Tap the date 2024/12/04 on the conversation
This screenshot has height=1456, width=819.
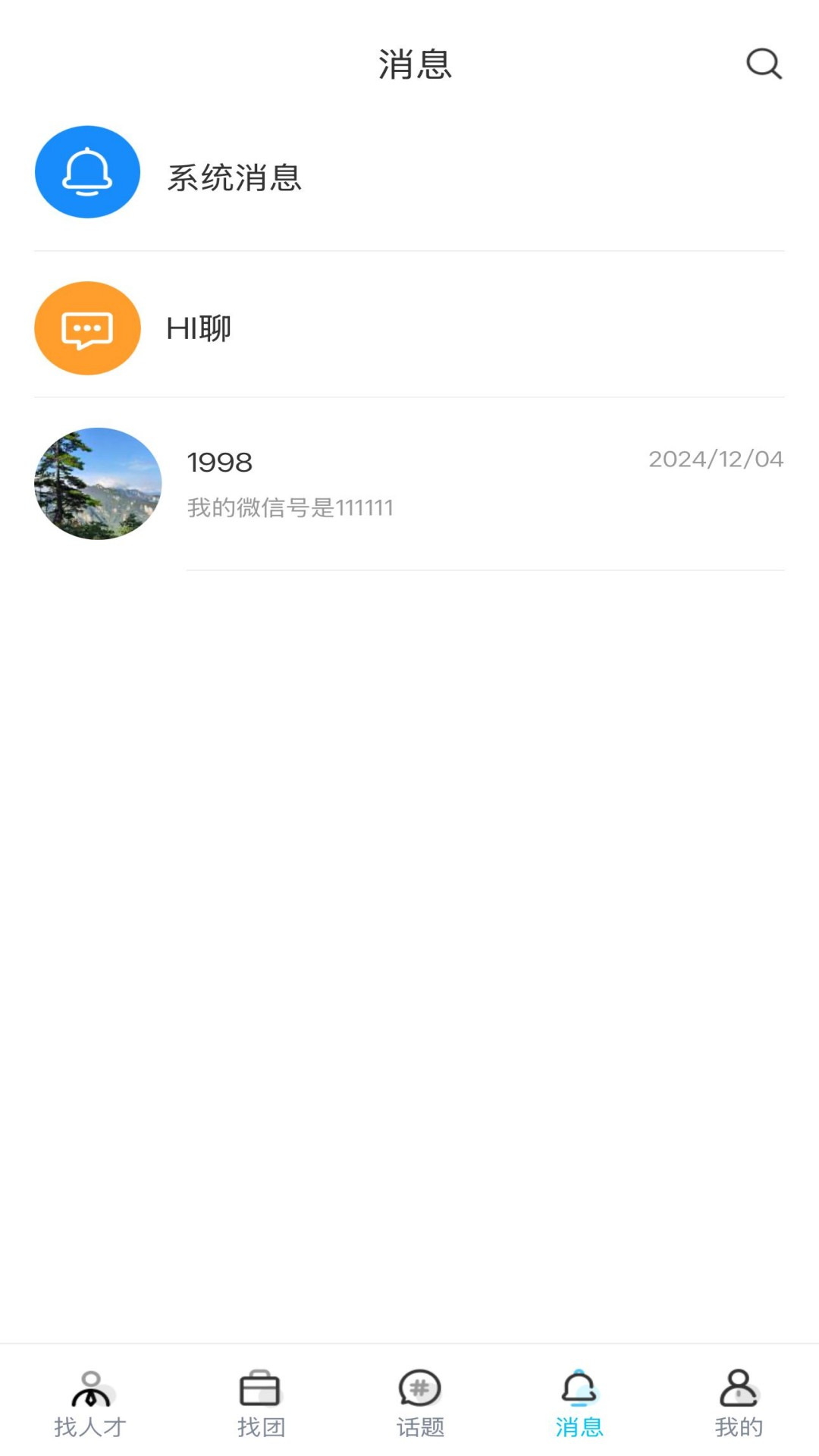pyautogui.click(x=717, y=458)
